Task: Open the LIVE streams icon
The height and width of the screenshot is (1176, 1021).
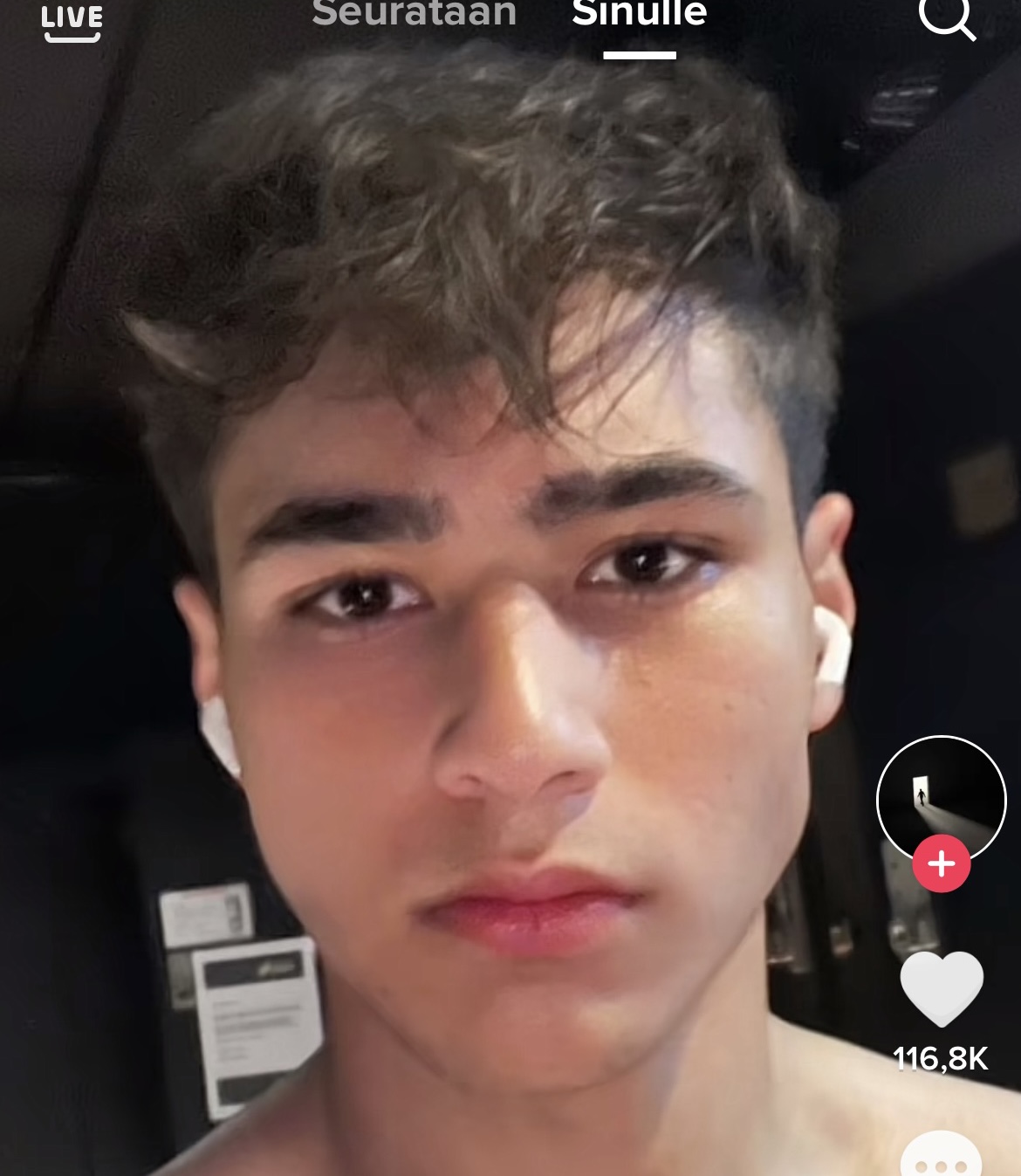Action: (72, 21)
